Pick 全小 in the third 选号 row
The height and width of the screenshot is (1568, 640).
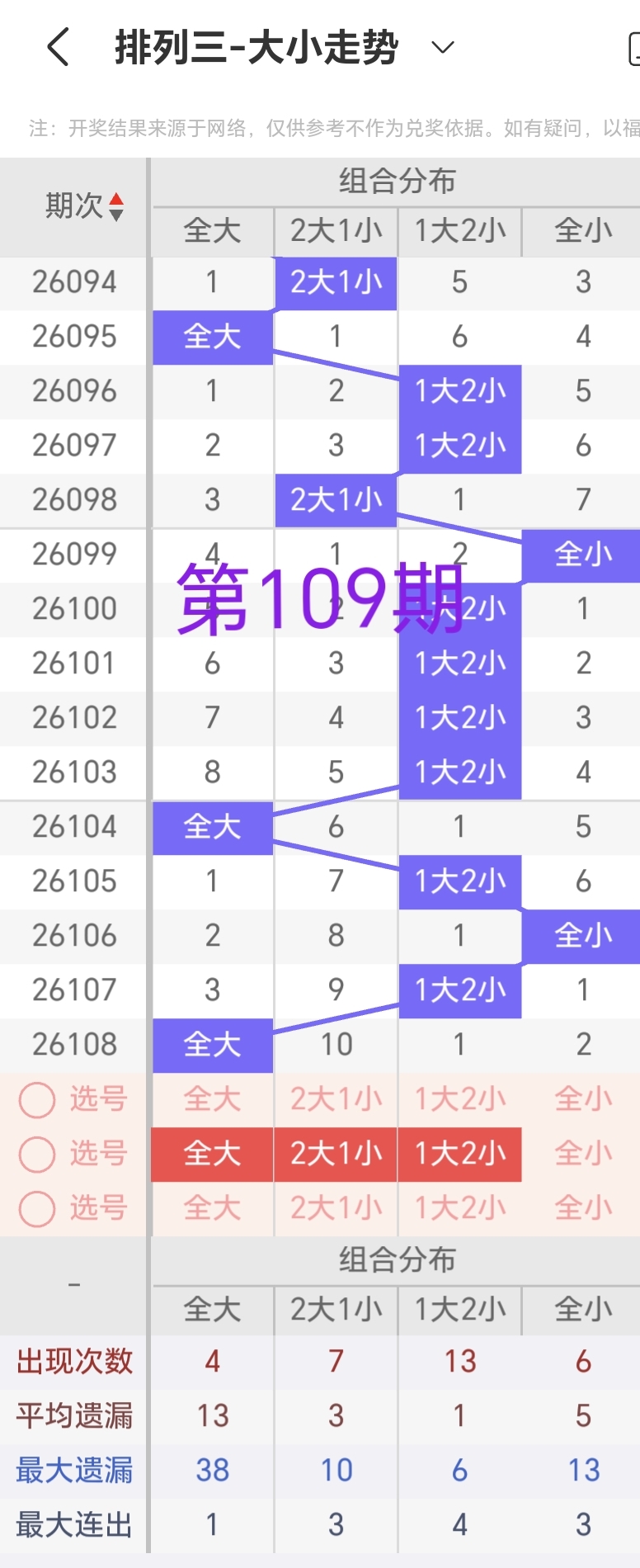(x=582, y=1209)
